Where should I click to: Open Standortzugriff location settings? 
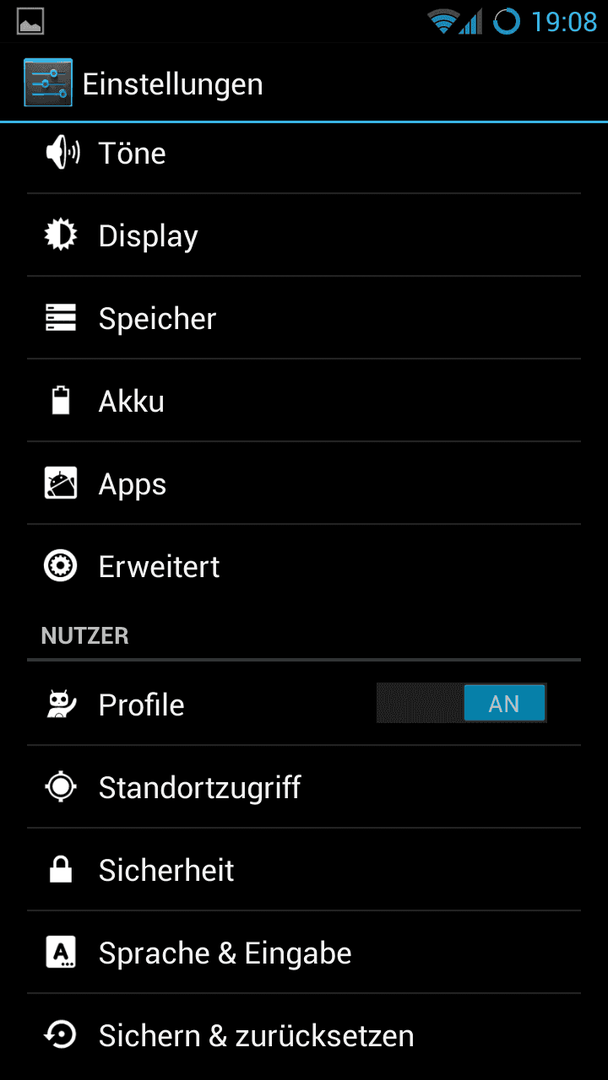pos(304,787)
